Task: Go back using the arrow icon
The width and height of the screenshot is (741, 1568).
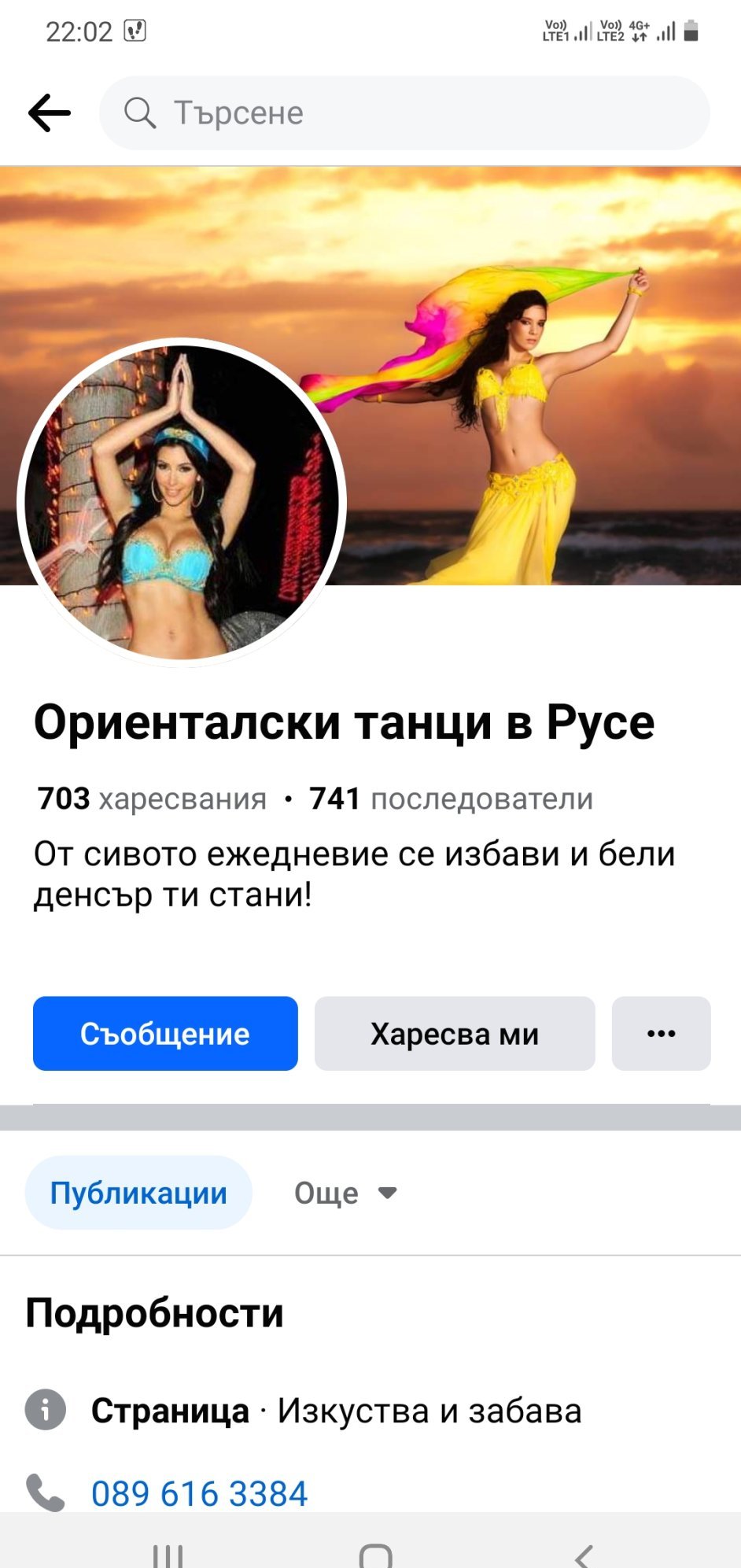Action: pos(50,113)
